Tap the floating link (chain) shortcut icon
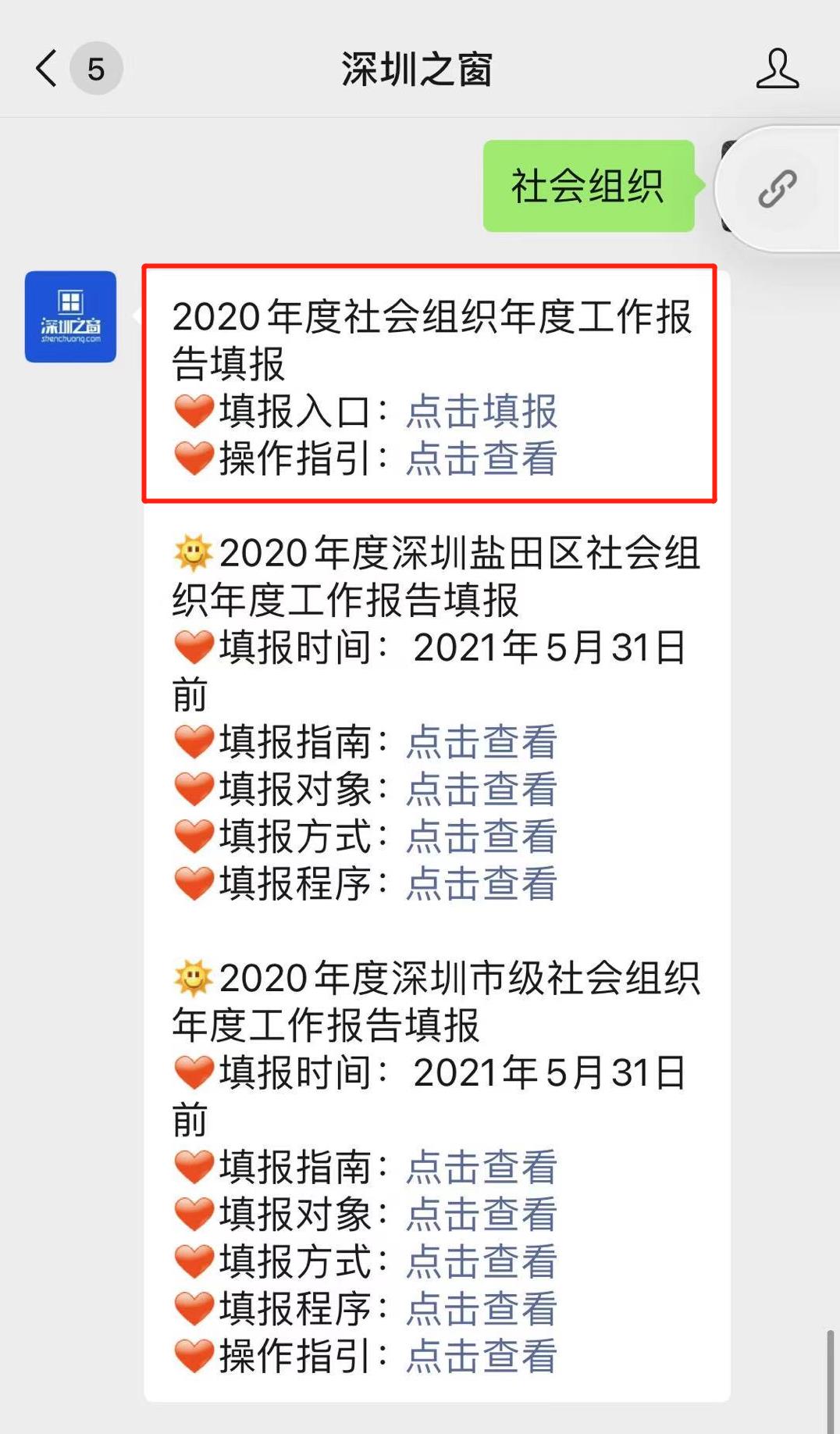 (x=776, y=187)
